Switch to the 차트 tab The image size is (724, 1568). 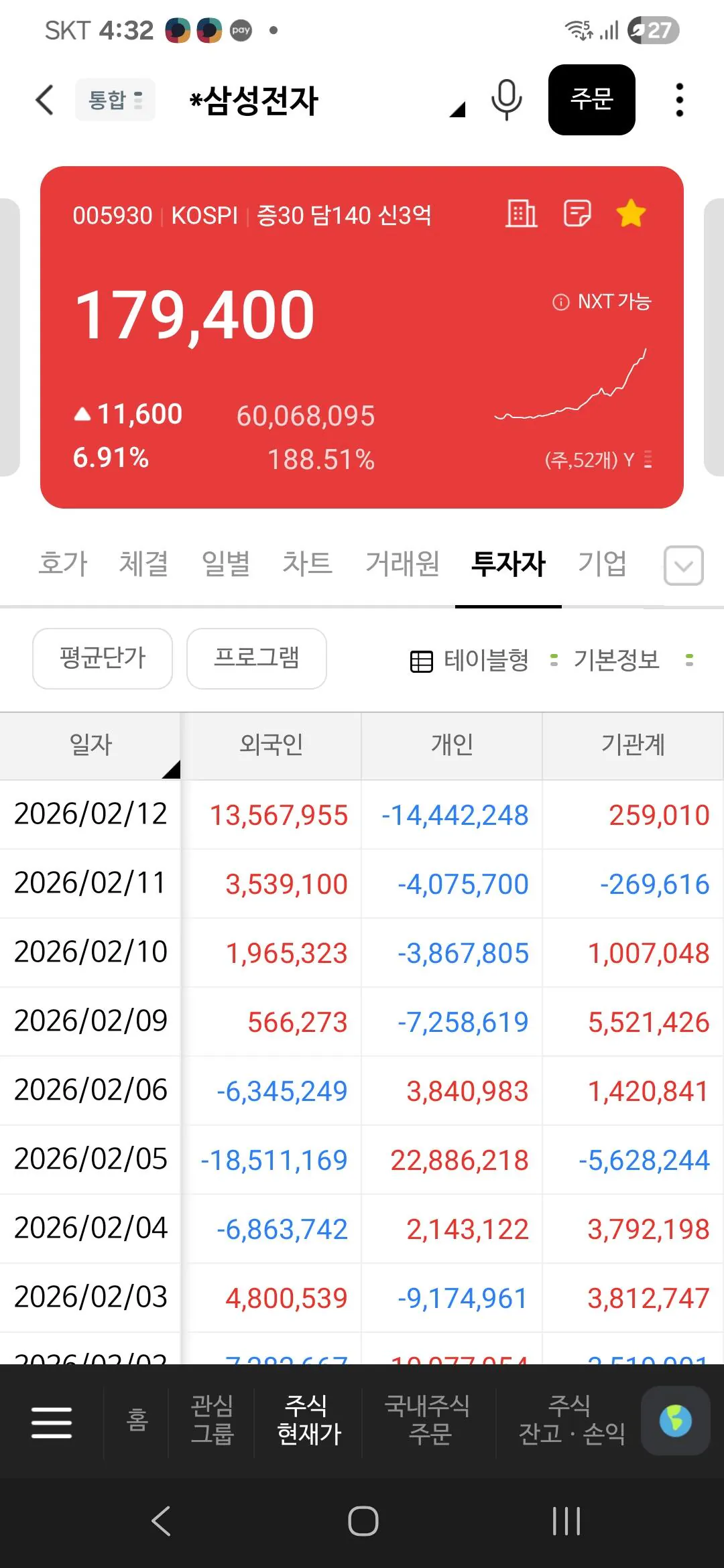click(x=308, y=564)
